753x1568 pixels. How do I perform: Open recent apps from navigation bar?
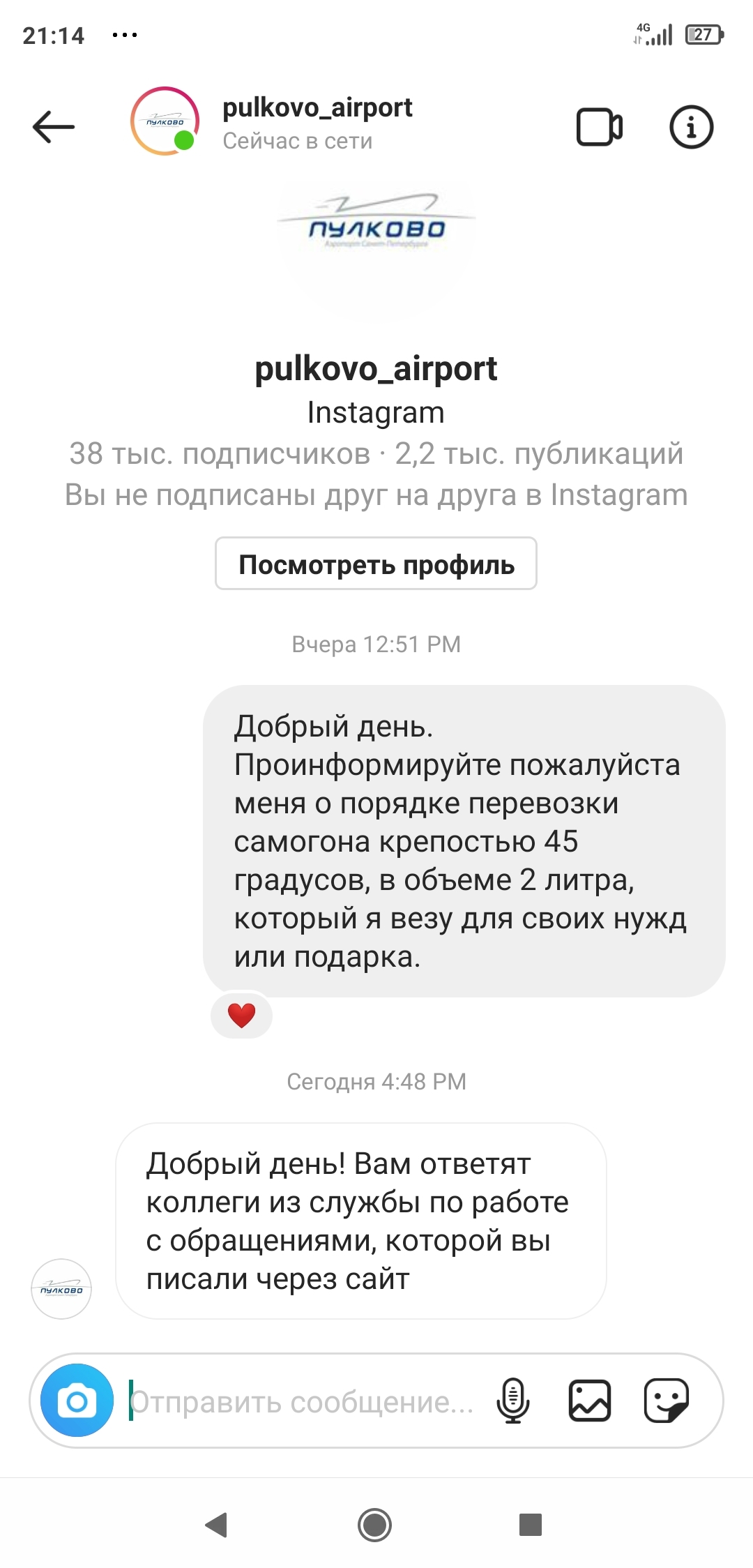pyautogui.click(x=530, y=1525)
